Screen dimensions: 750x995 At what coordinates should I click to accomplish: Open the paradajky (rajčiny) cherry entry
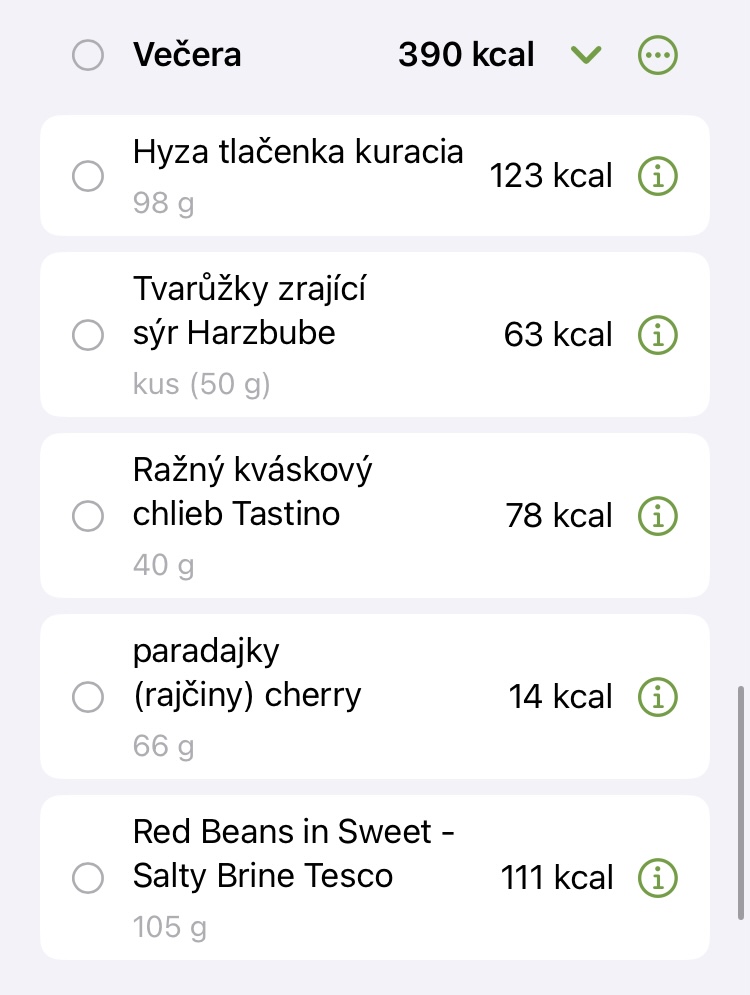pyautogui.click(x=246, y=673)
